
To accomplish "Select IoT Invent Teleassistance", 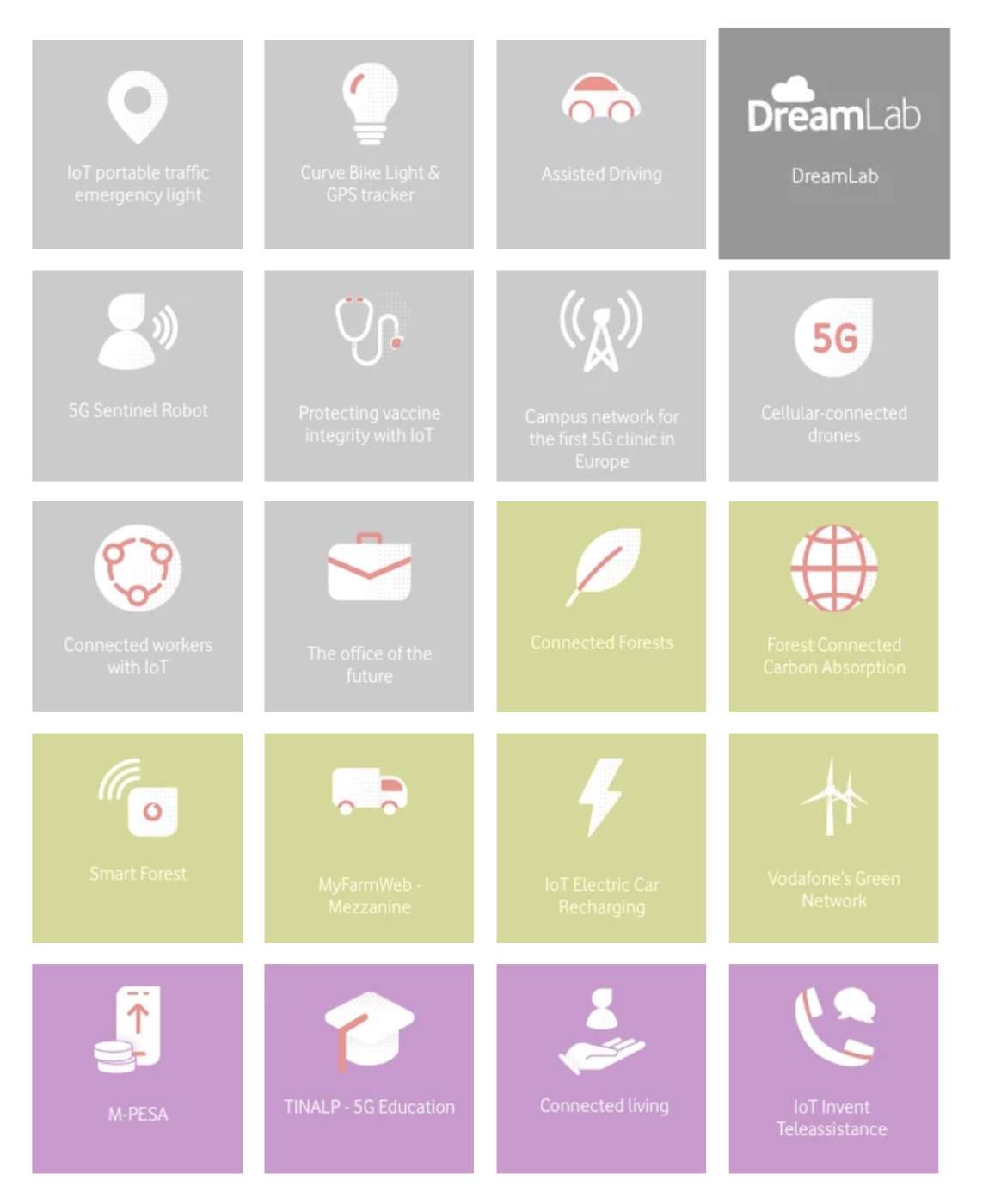I will 833,1068.
